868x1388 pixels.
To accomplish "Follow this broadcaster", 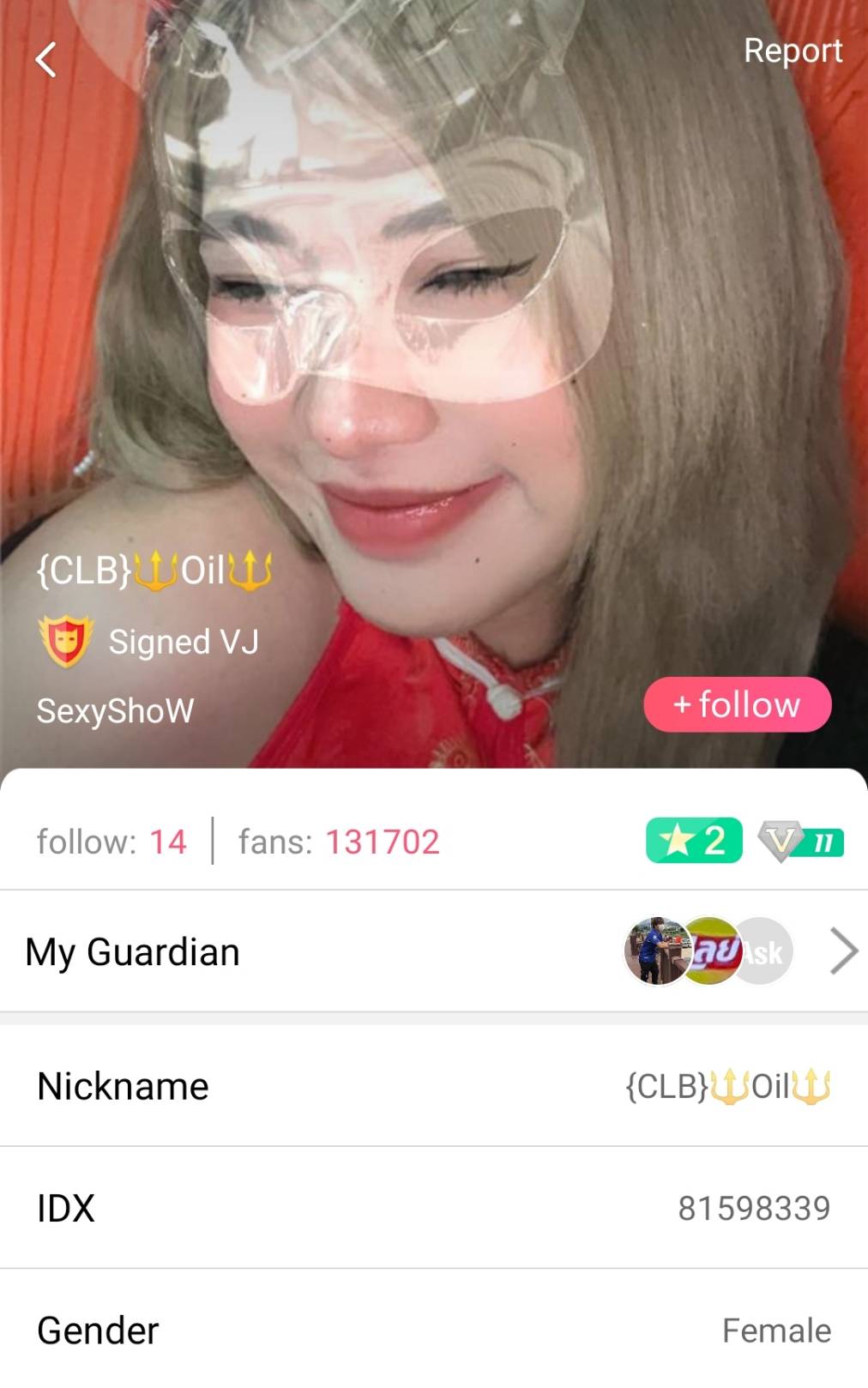I will [737, 705].
